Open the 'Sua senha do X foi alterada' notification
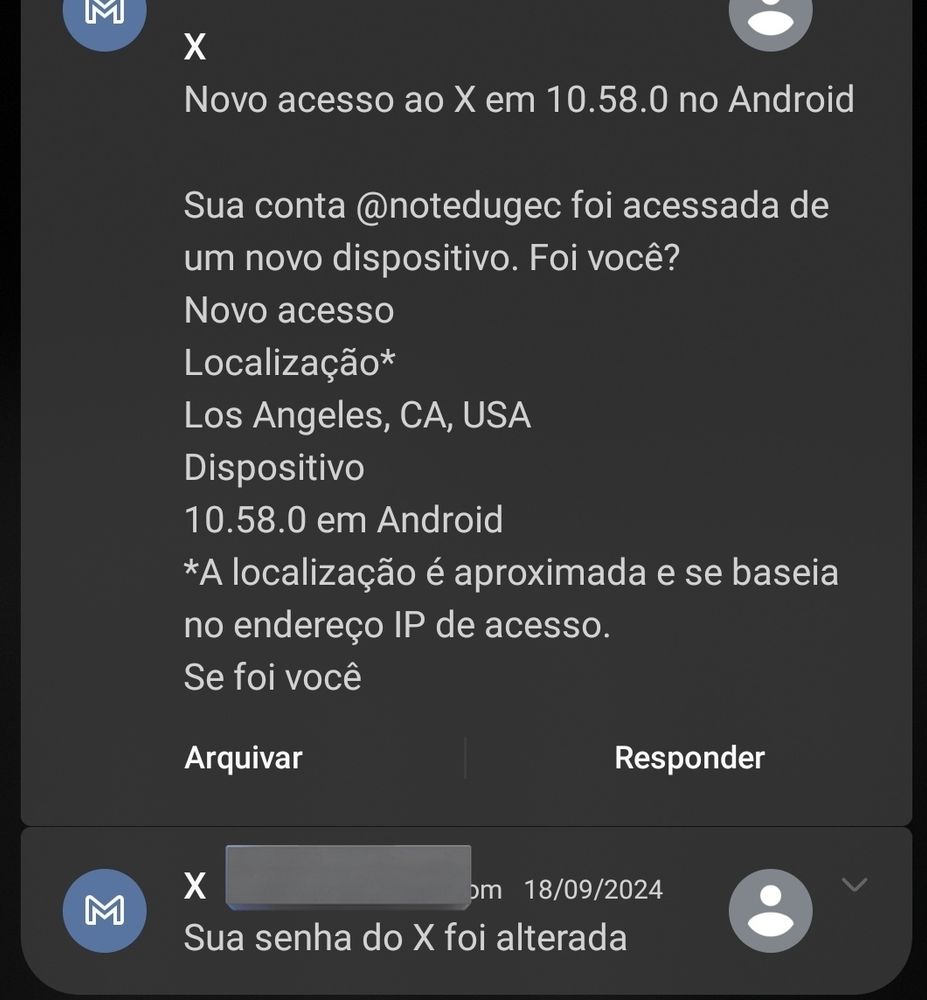 coord(405,938)
